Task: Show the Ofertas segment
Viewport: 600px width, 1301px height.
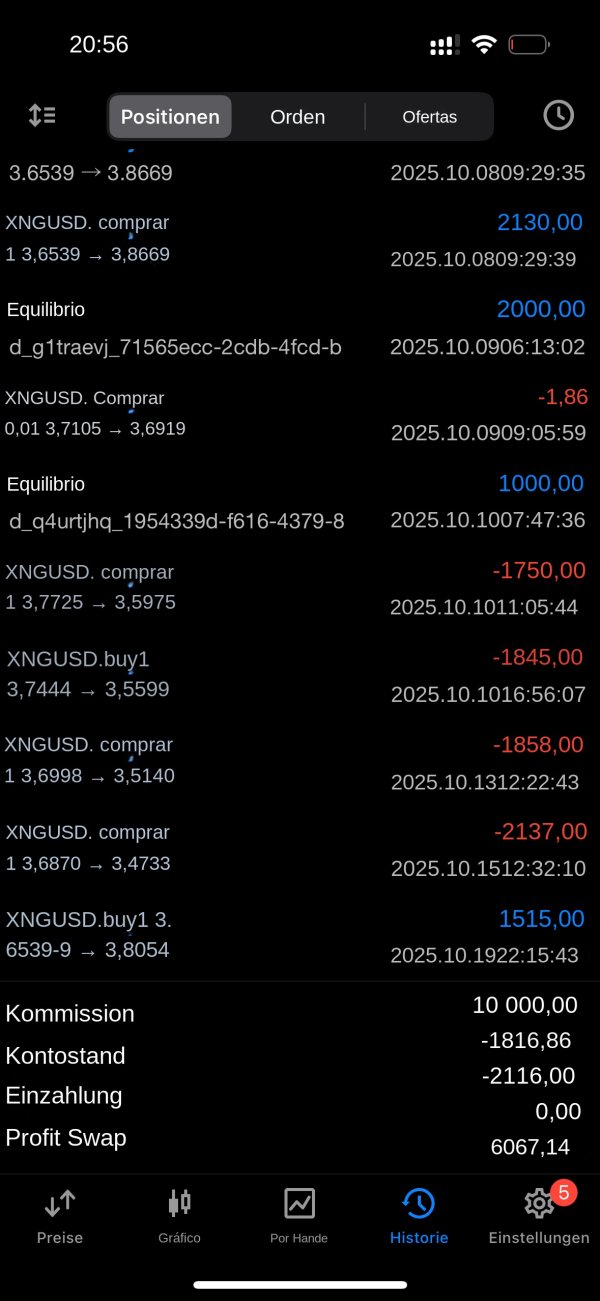Action: click(x=429, y=117)
